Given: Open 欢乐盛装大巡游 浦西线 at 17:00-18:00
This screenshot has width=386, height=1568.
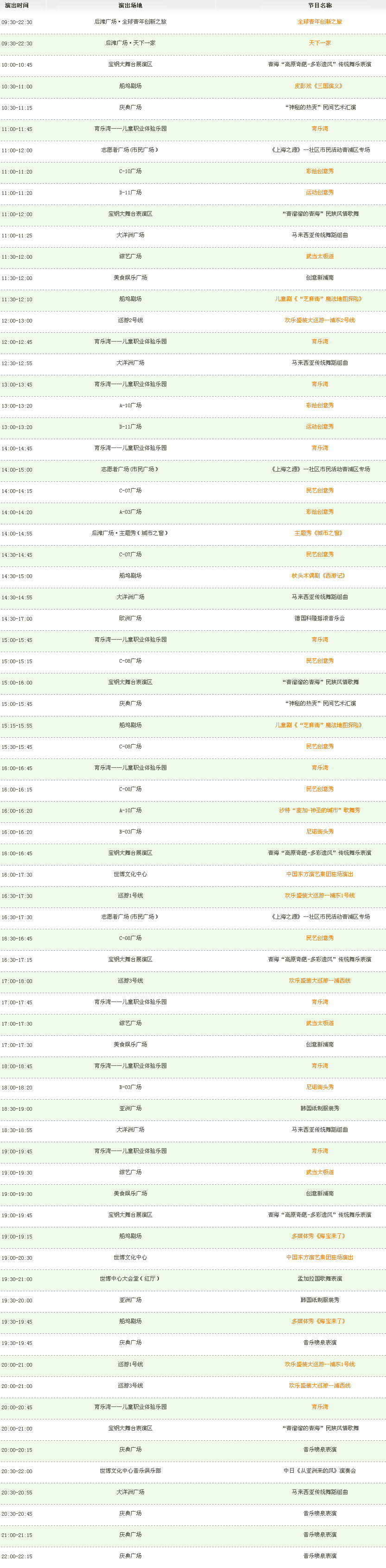Looking at the screenshot, I should [320, 981].
